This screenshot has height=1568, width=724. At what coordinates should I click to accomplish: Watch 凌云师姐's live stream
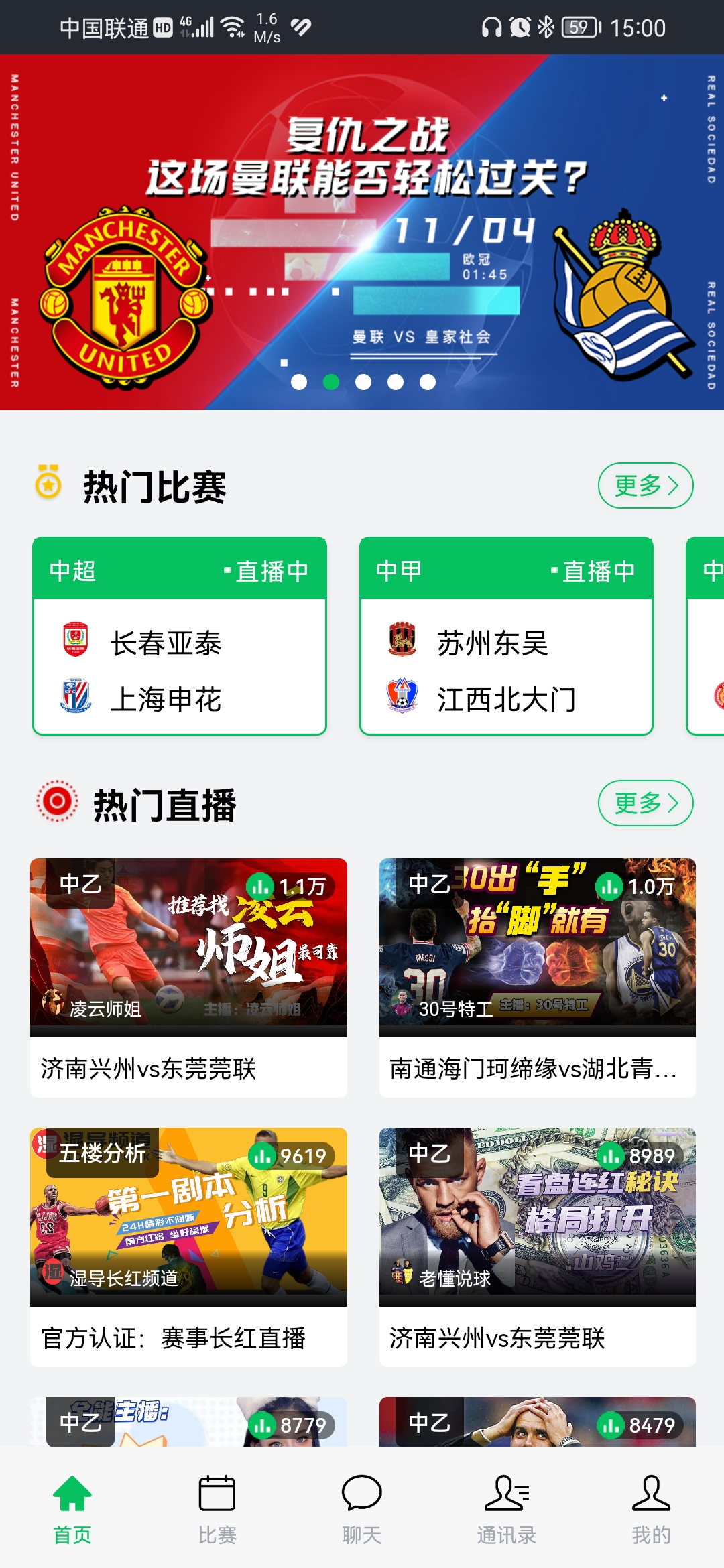click(188, 977)
